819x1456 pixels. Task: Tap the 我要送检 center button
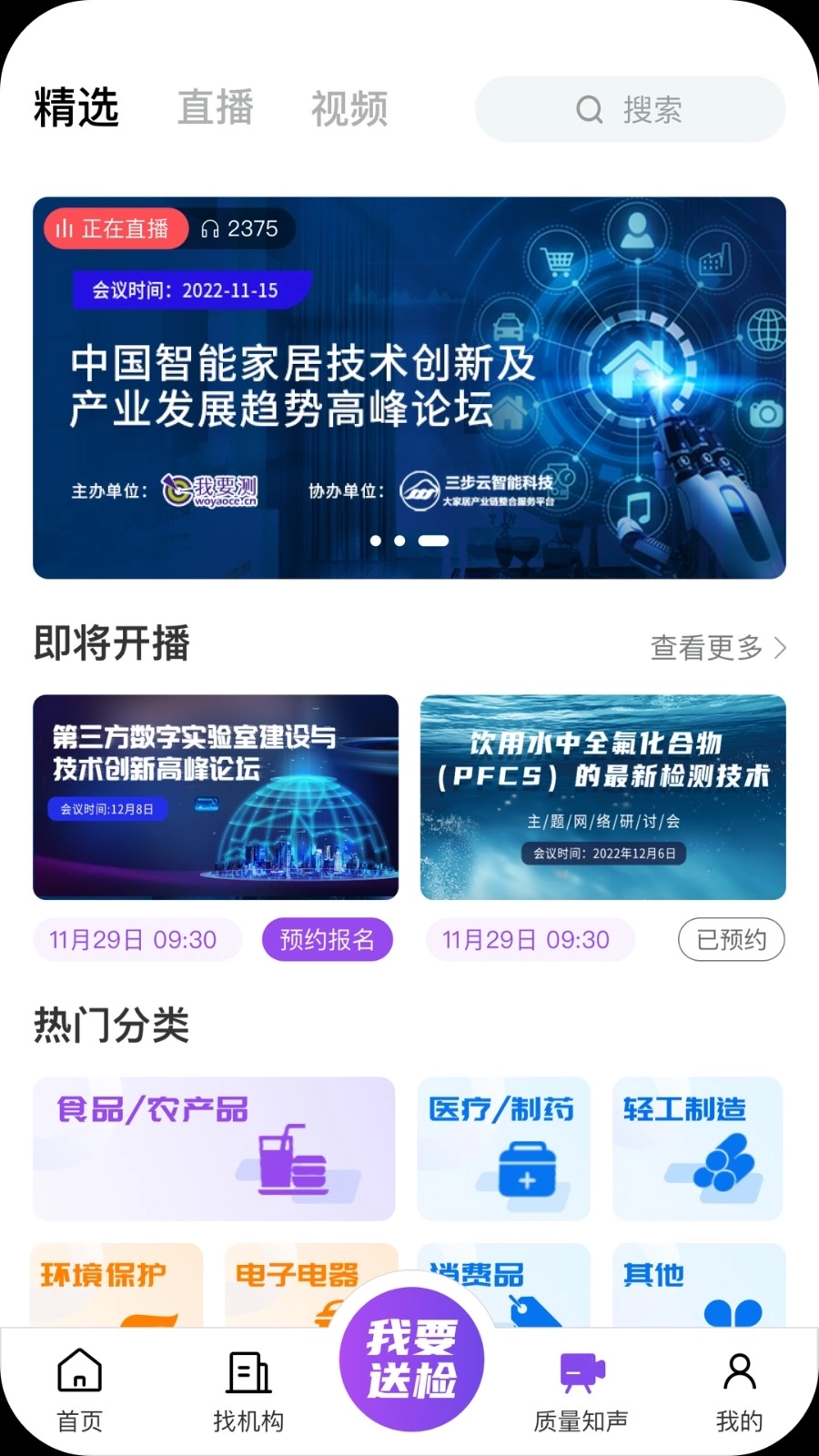coord(411,1359)
